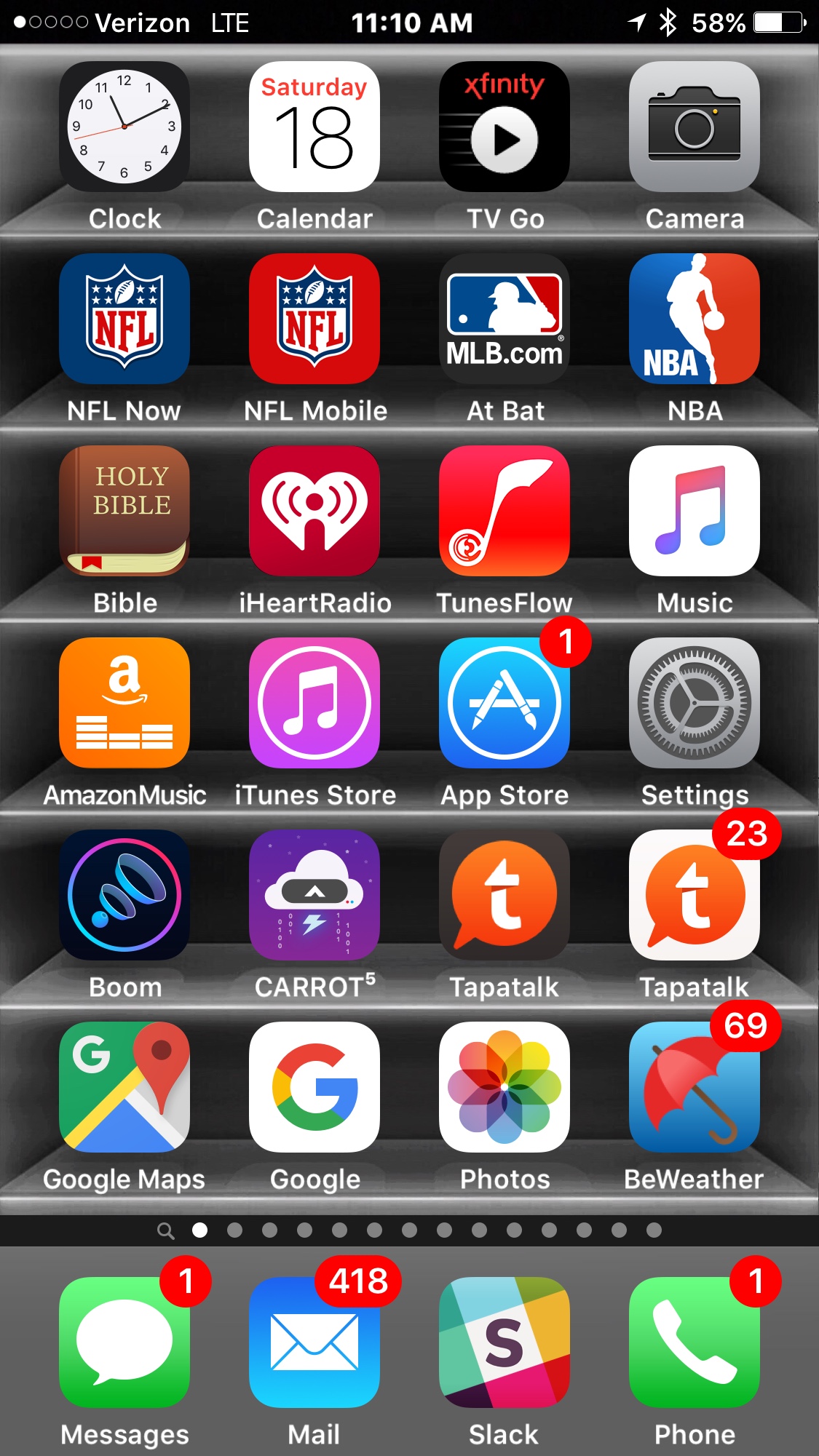Open BeWeather app
Screen dimensions: 819x1456
(695, 1087)
